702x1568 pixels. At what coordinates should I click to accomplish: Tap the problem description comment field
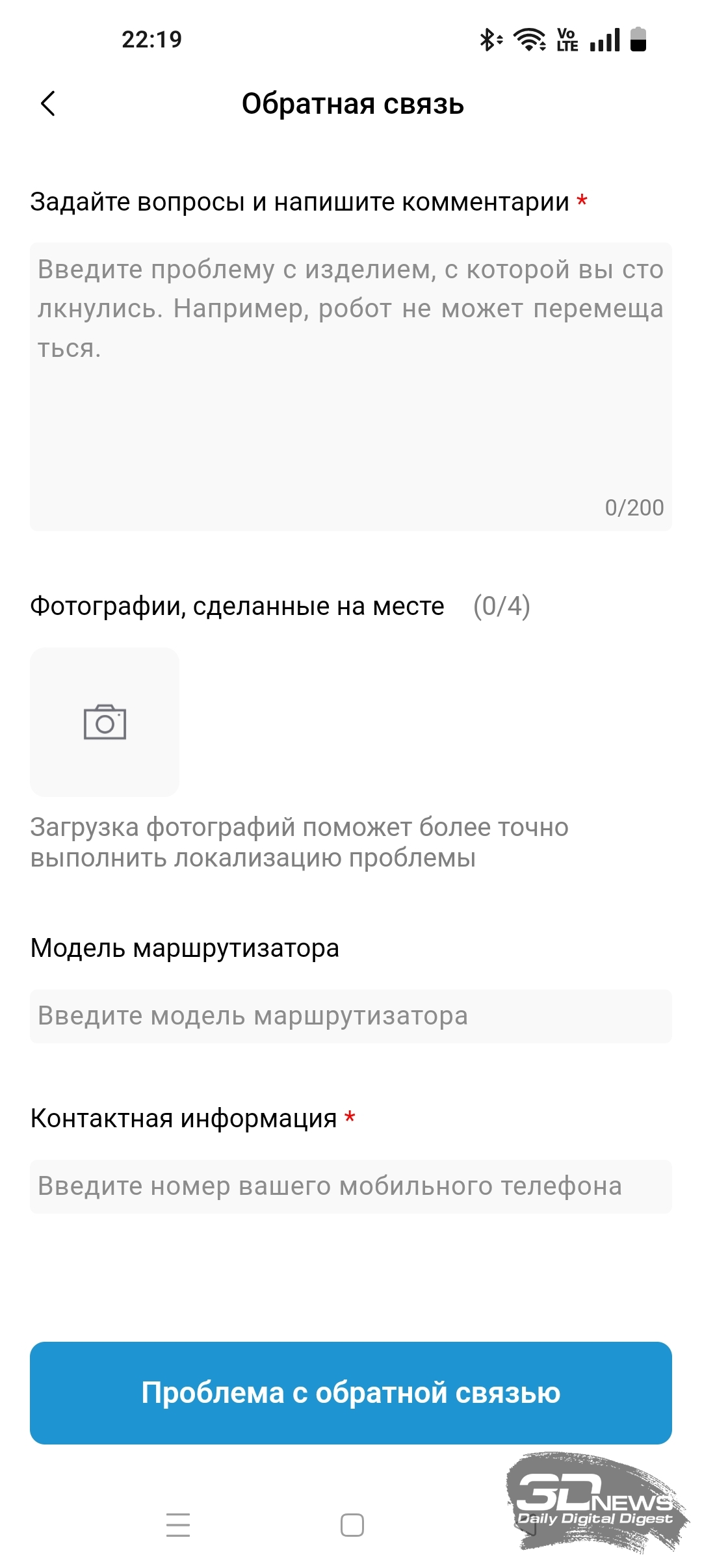[351, 387]
